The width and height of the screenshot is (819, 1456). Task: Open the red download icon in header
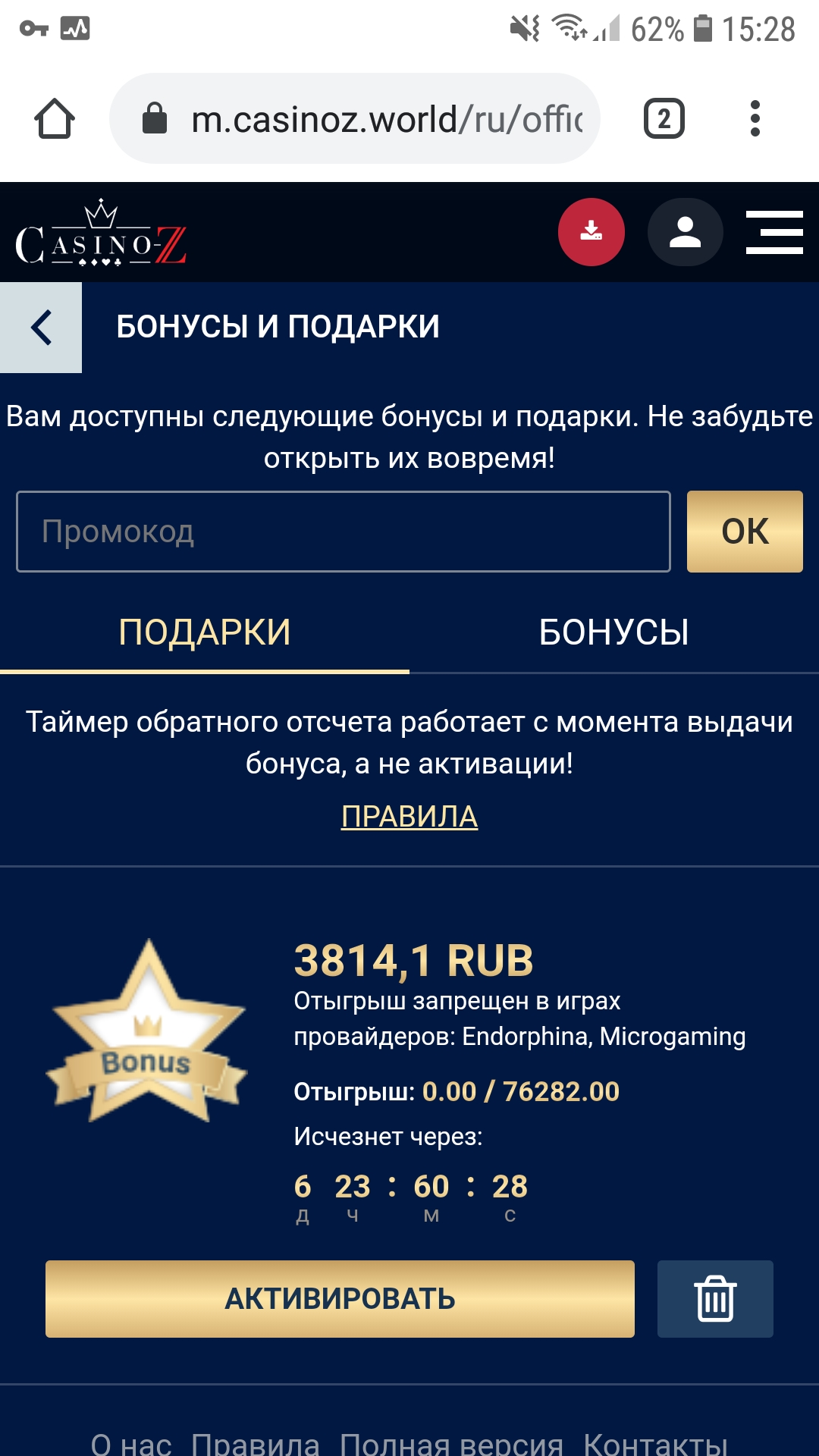[x=591, y=232]
